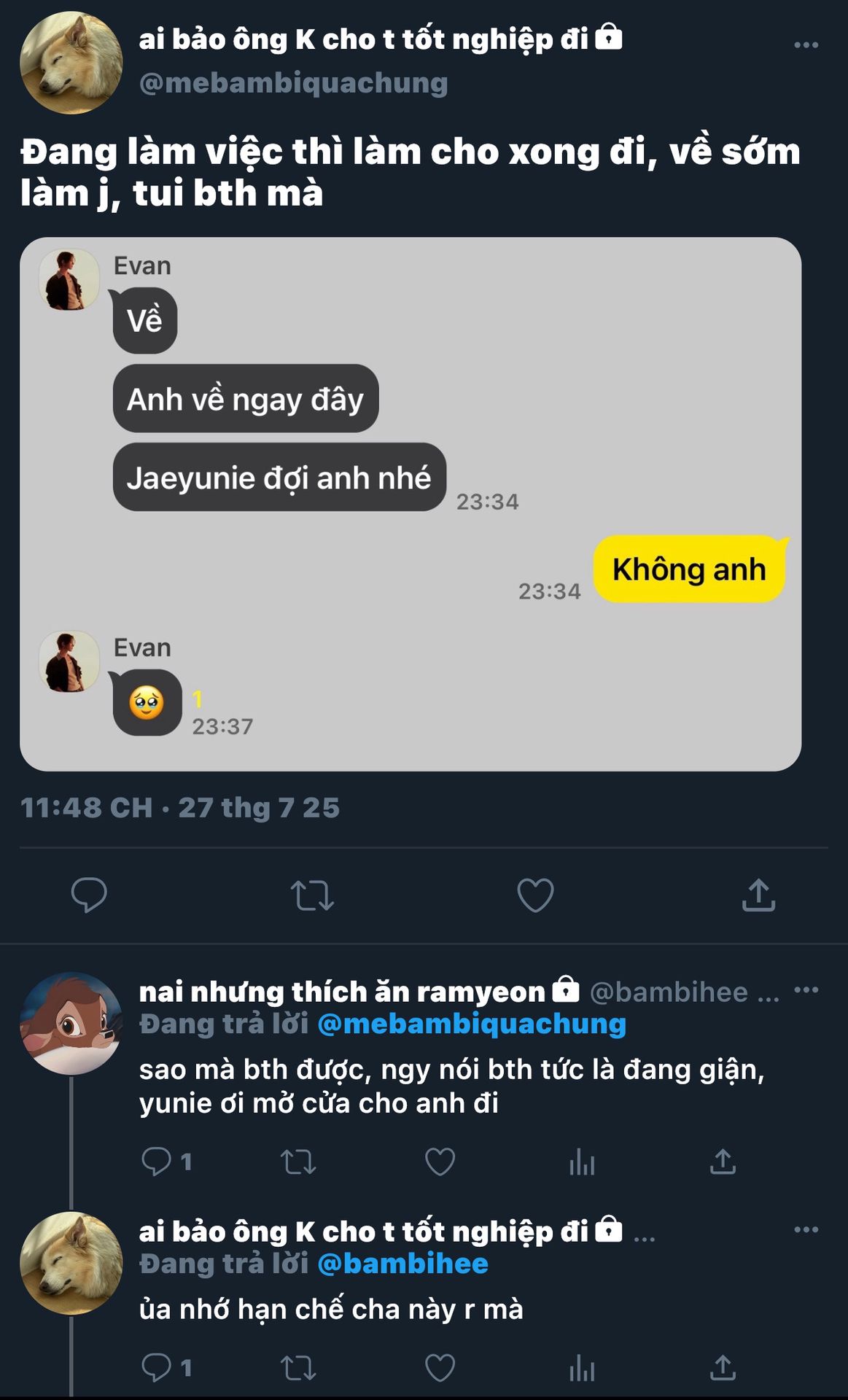Screen dimensions: 848x1400
Task: Open overflow menu on the @bambihee reply
Action: point(806,990)
